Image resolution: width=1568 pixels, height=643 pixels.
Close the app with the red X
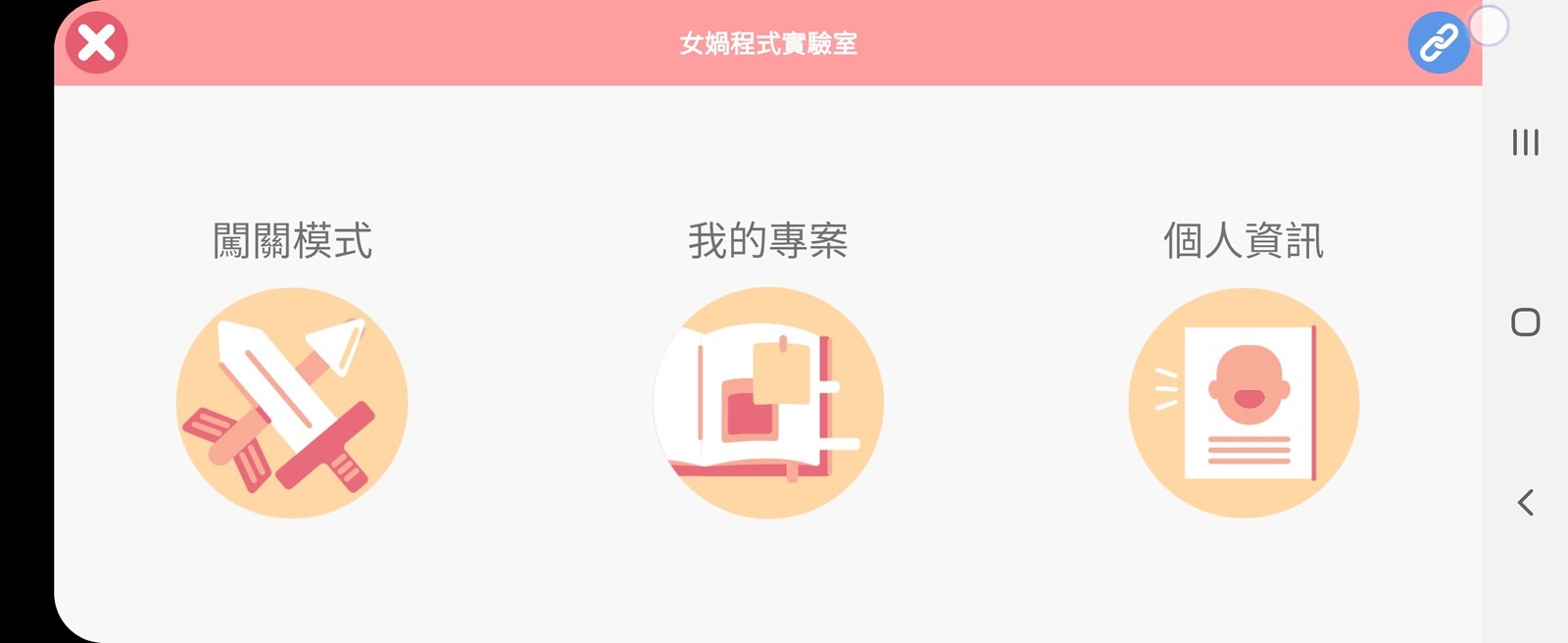96,43
